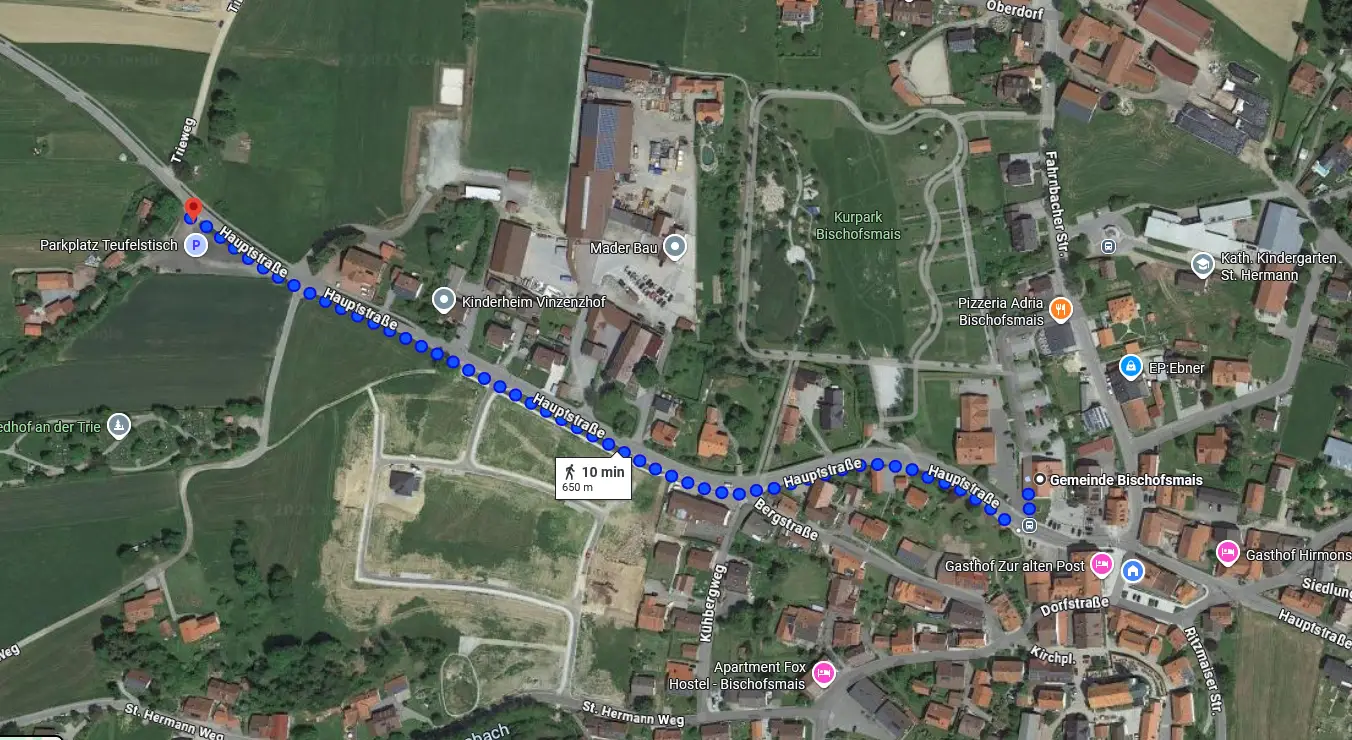Image resolution: width=1352 pixels, height=740 pixels.
Task: Tap the bus stop icon near Fahrnbacher Str.
Action: point(1108,246)
